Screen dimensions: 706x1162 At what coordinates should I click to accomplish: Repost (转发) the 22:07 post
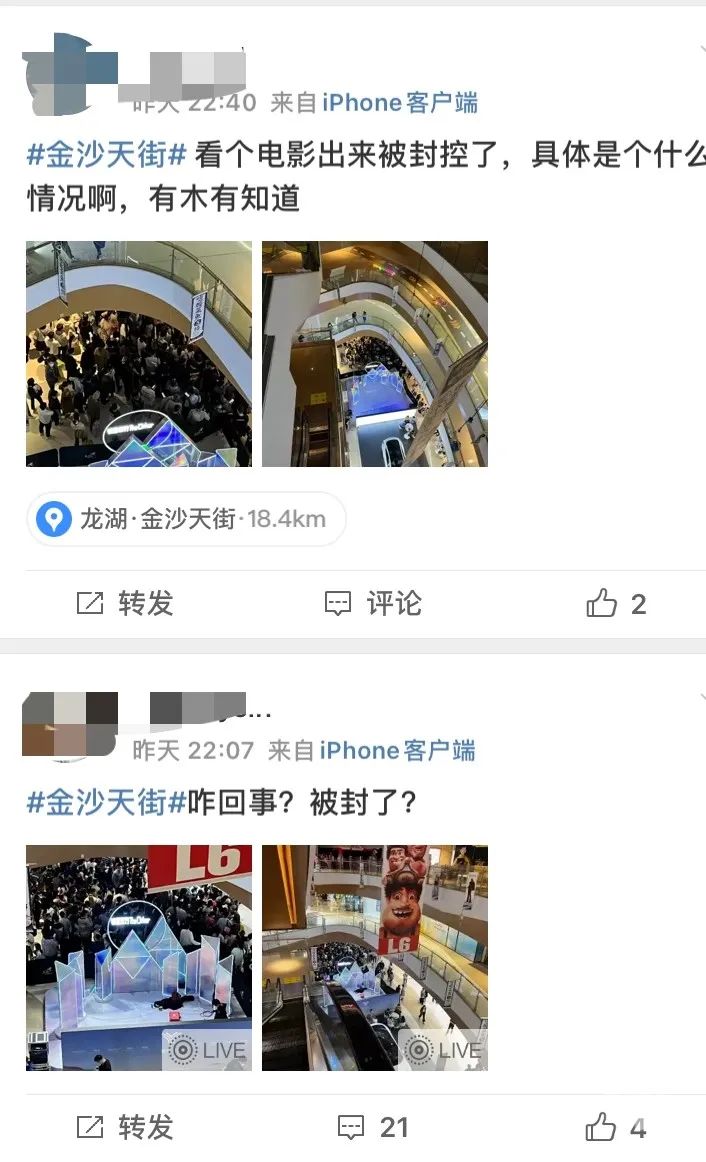pos(125,1128)
